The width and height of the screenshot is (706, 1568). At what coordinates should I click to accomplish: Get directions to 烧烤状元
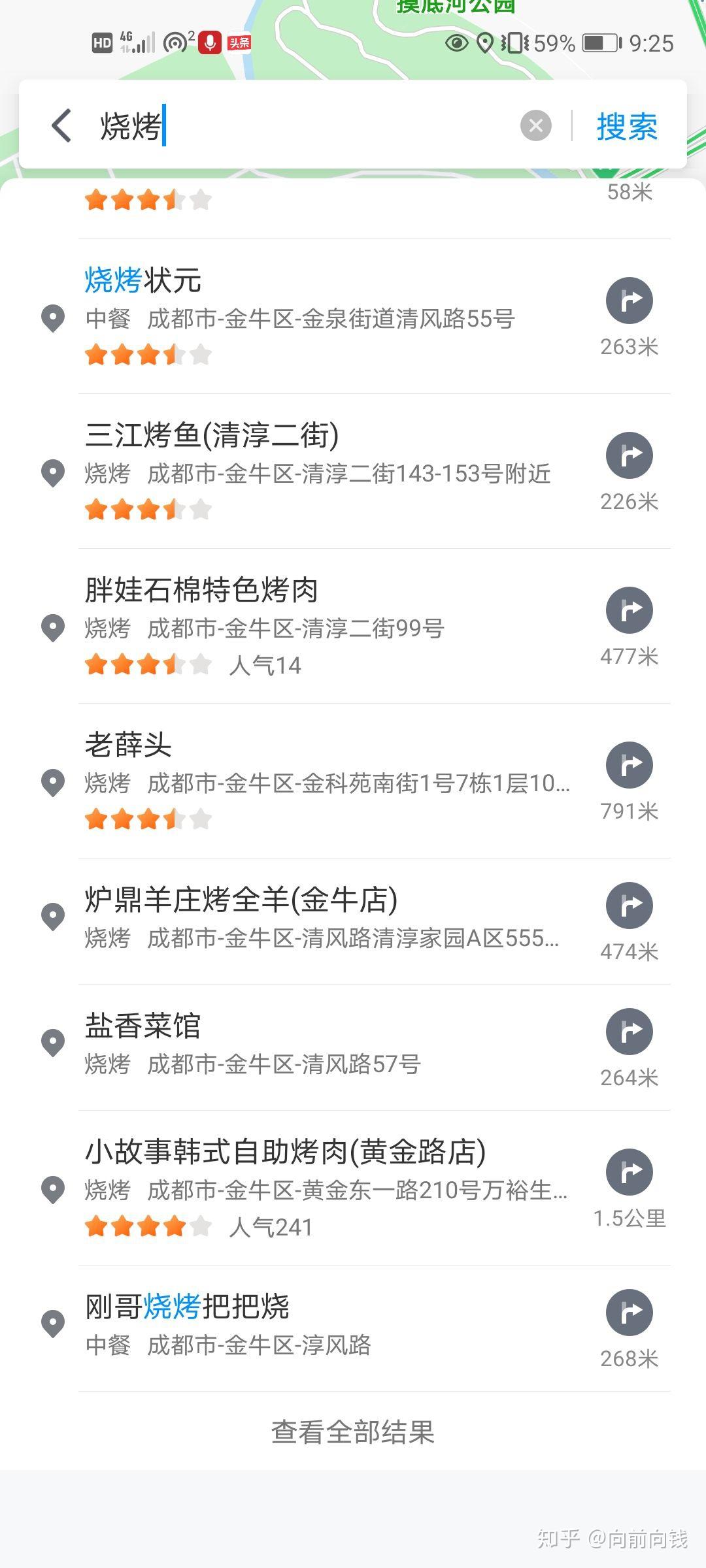(629, 301)
